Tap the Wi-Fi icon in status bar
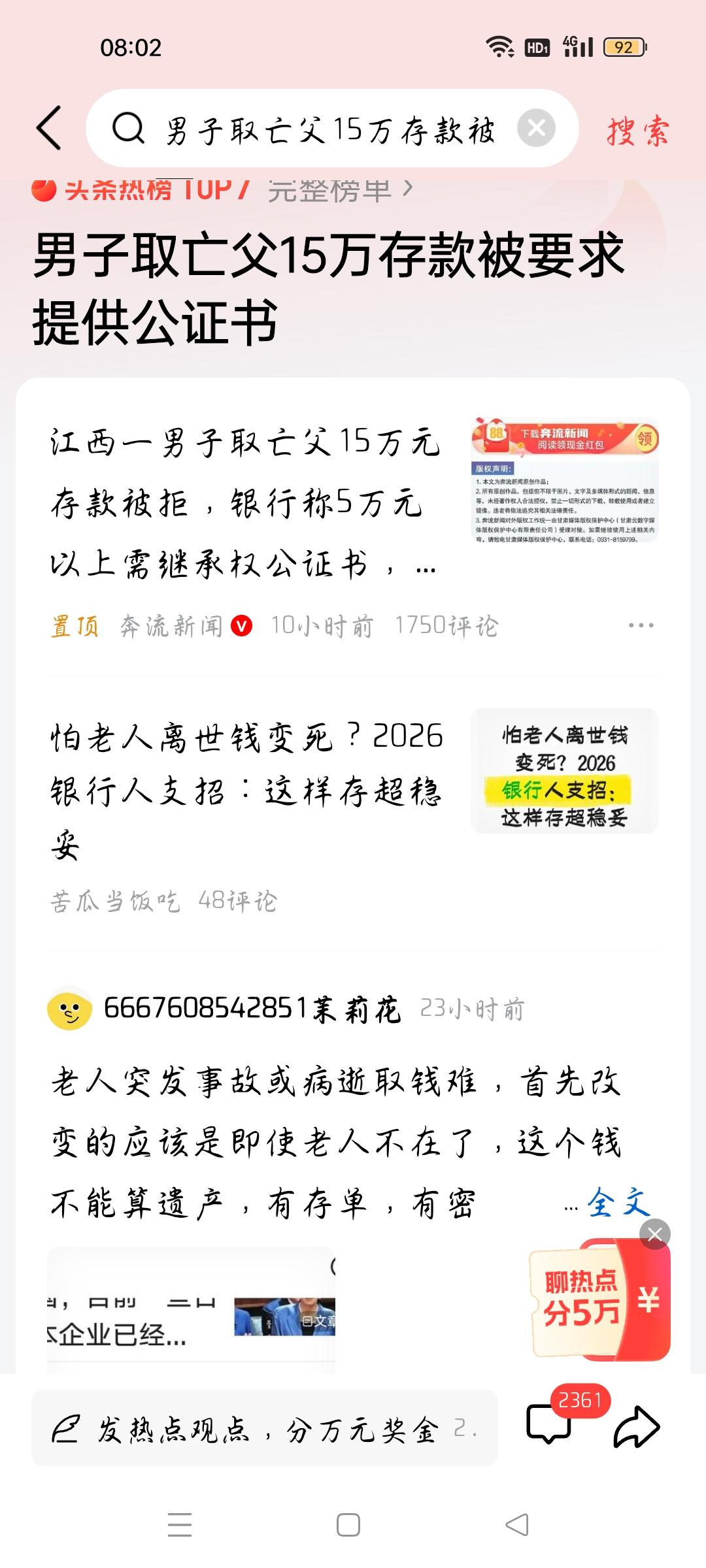Screen dimensions: 706x1568 tap(500, 46)
